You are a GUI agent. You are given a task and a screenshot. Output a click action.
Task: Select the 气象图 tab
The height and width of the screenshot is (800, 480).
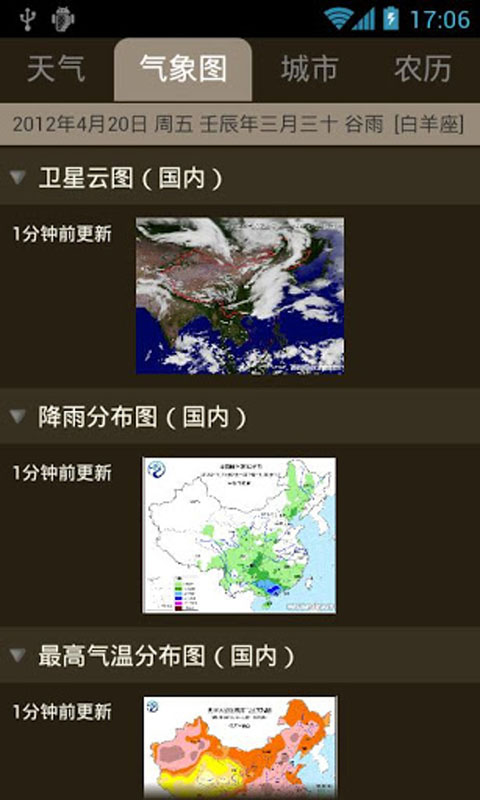tap(183, 69)
